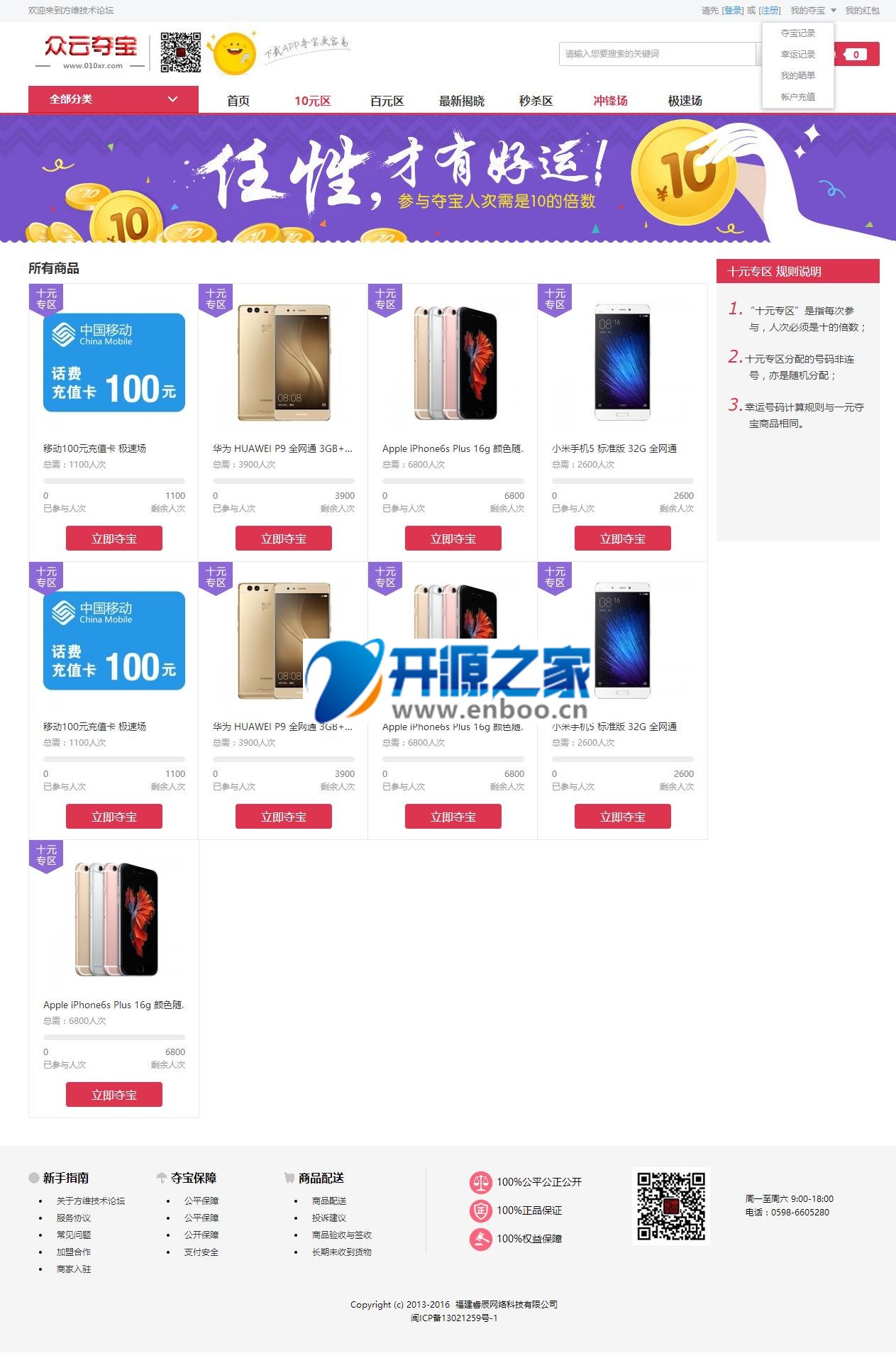This screenshot has width=896, height=1363.
Task: Tap the keyword search input box
Action: (656, 54)
